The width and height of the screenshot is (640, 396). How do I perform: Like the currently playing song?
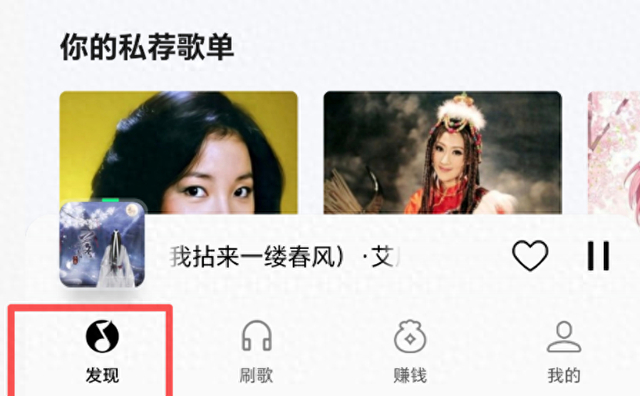click(530, 256)
